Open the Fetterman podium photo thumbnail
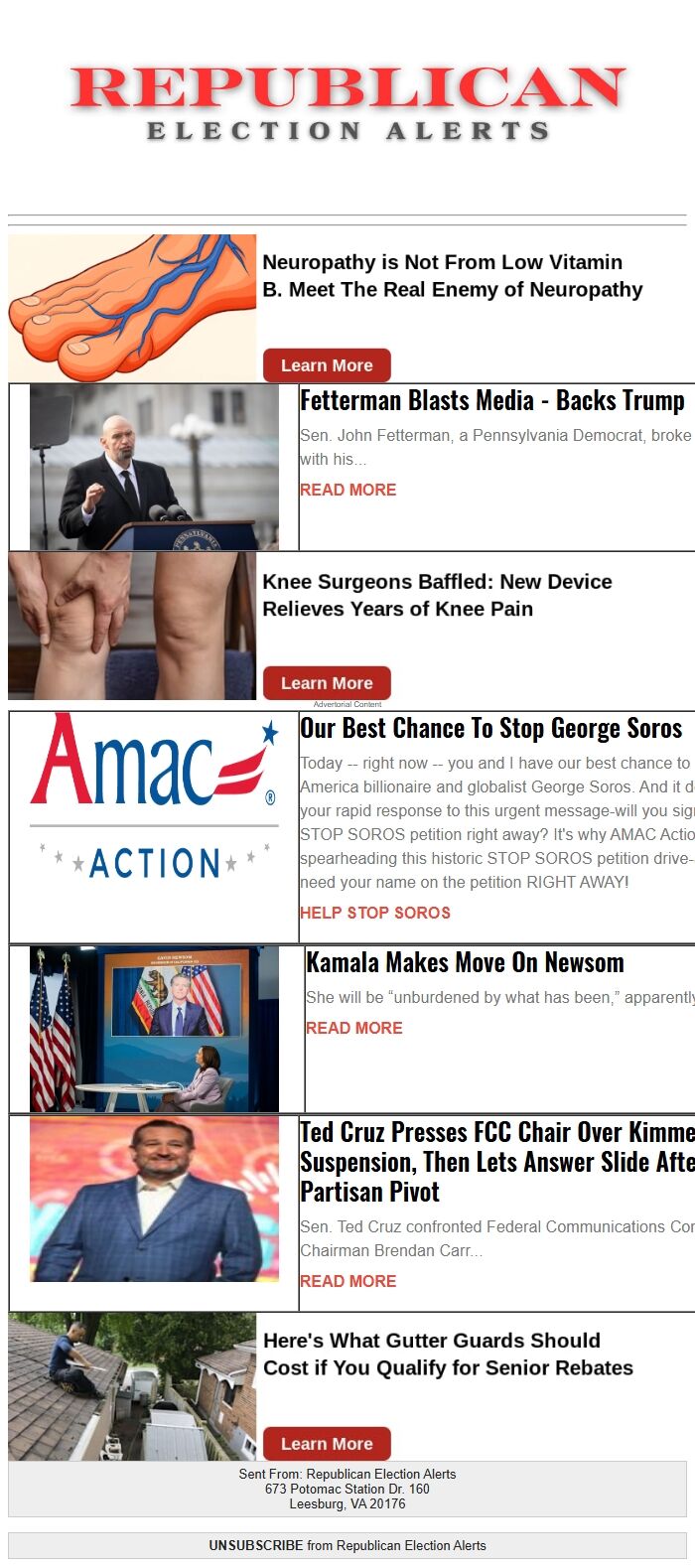Viewport: 695px width, 1568px height. point(154,467)
